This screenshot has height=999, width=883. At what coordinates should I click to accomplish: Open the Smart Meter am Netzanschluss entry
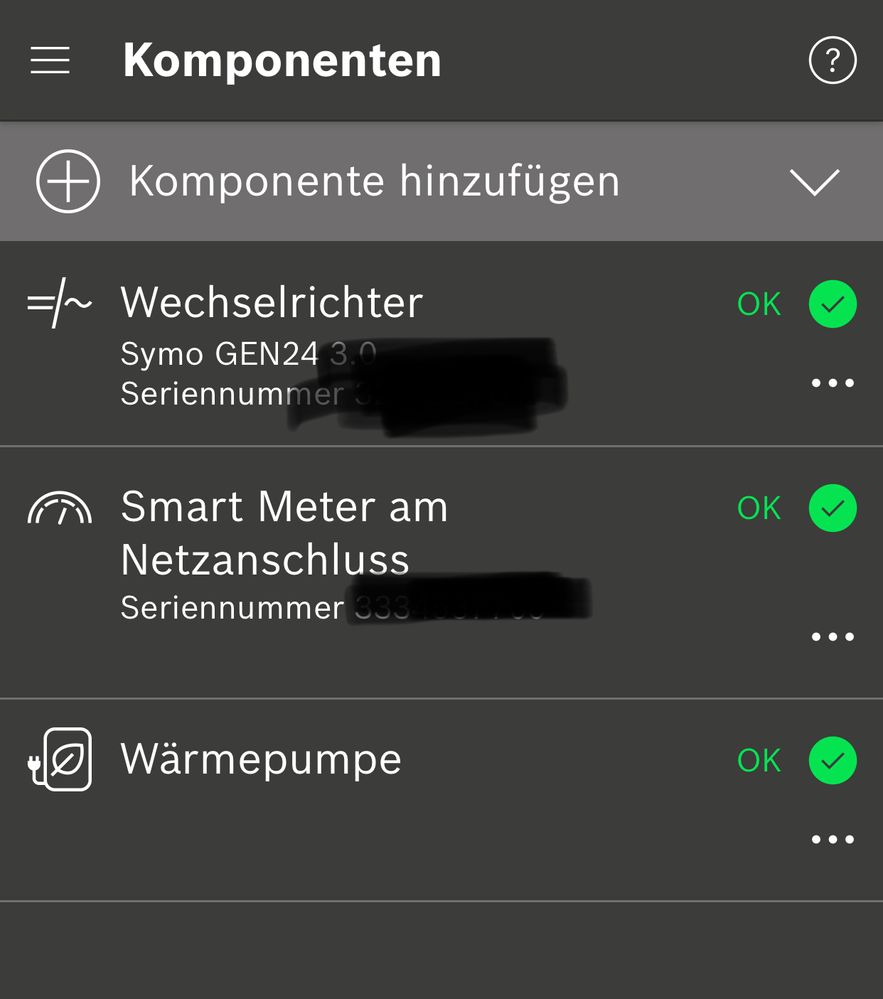coord(284,533)
